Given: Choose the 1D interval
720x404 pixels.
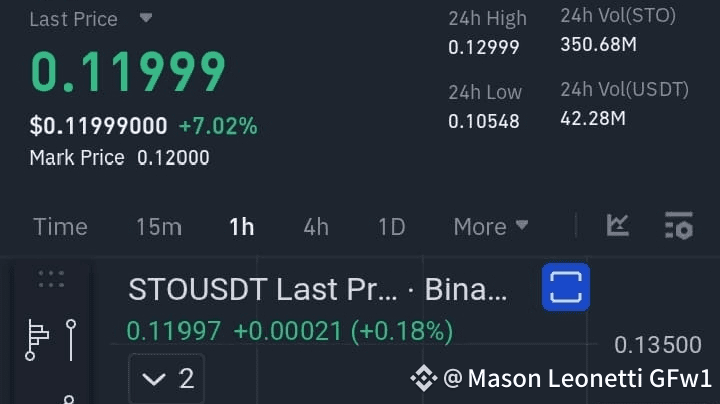Looking at the screenshot, I should [391, 227].
